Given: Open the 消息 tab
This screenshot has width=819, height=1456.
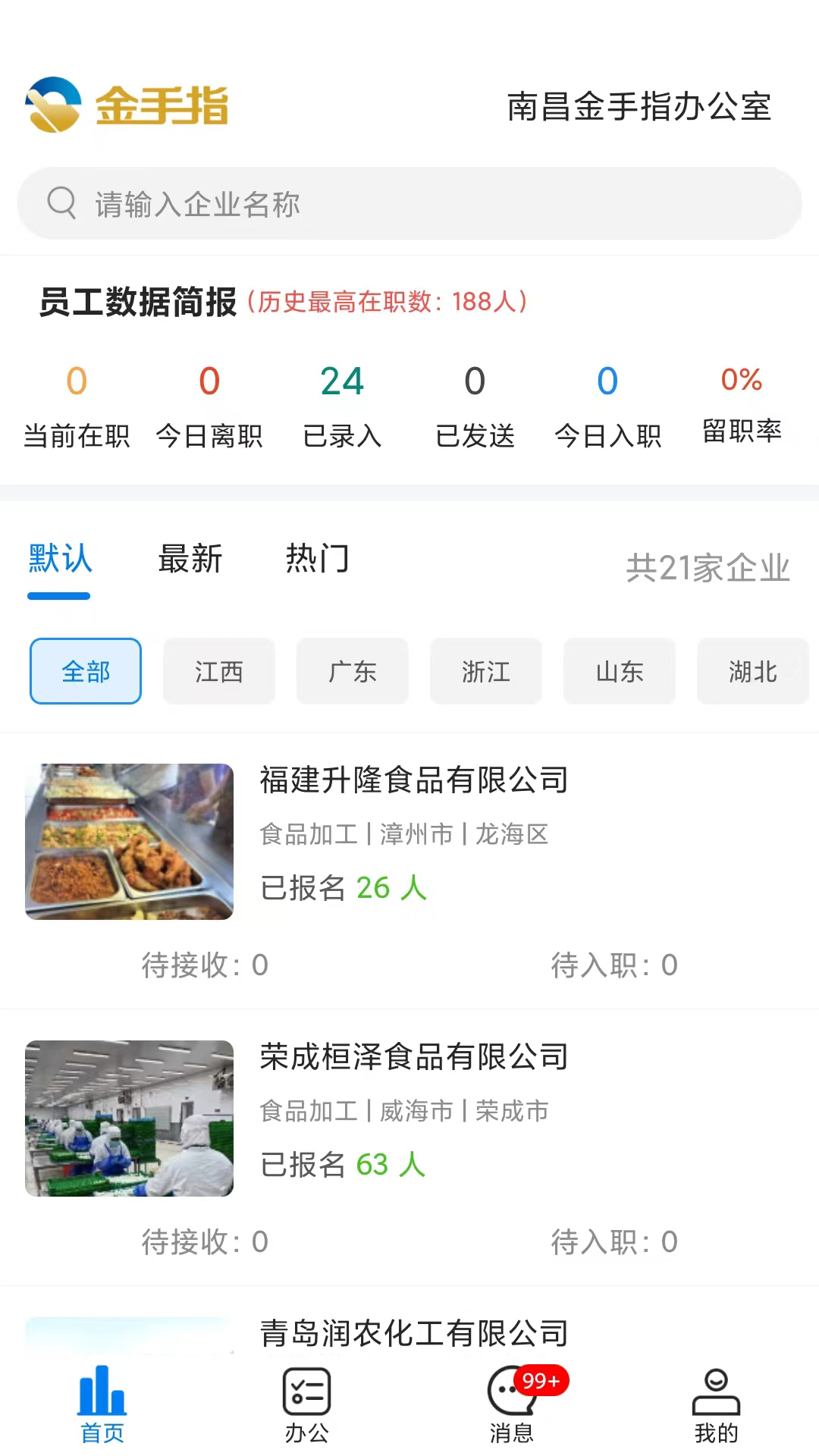Looking at the screenshot, I should click(x=512, y=1404).
